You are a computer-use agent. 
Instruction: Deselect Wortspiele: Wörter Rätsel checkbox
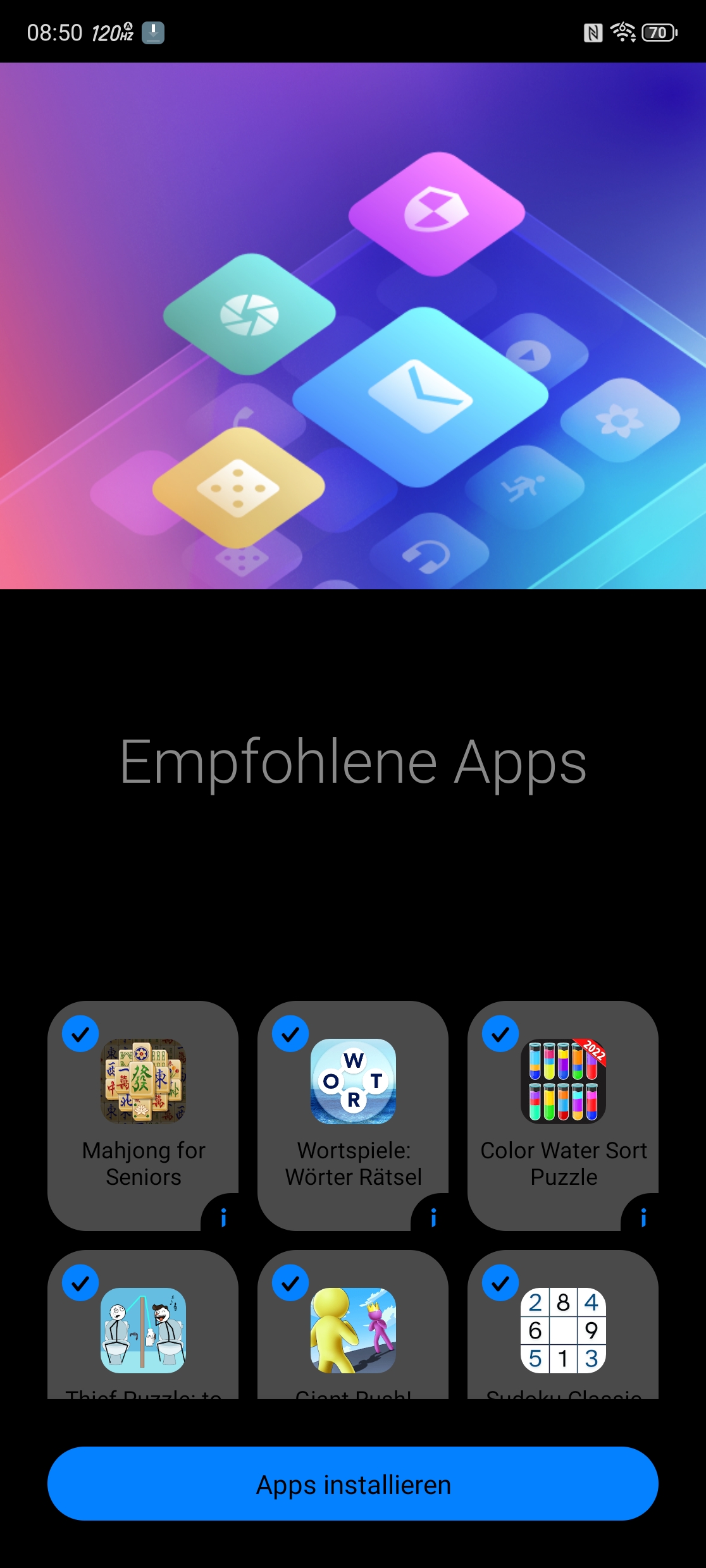tap(290, 1034)
